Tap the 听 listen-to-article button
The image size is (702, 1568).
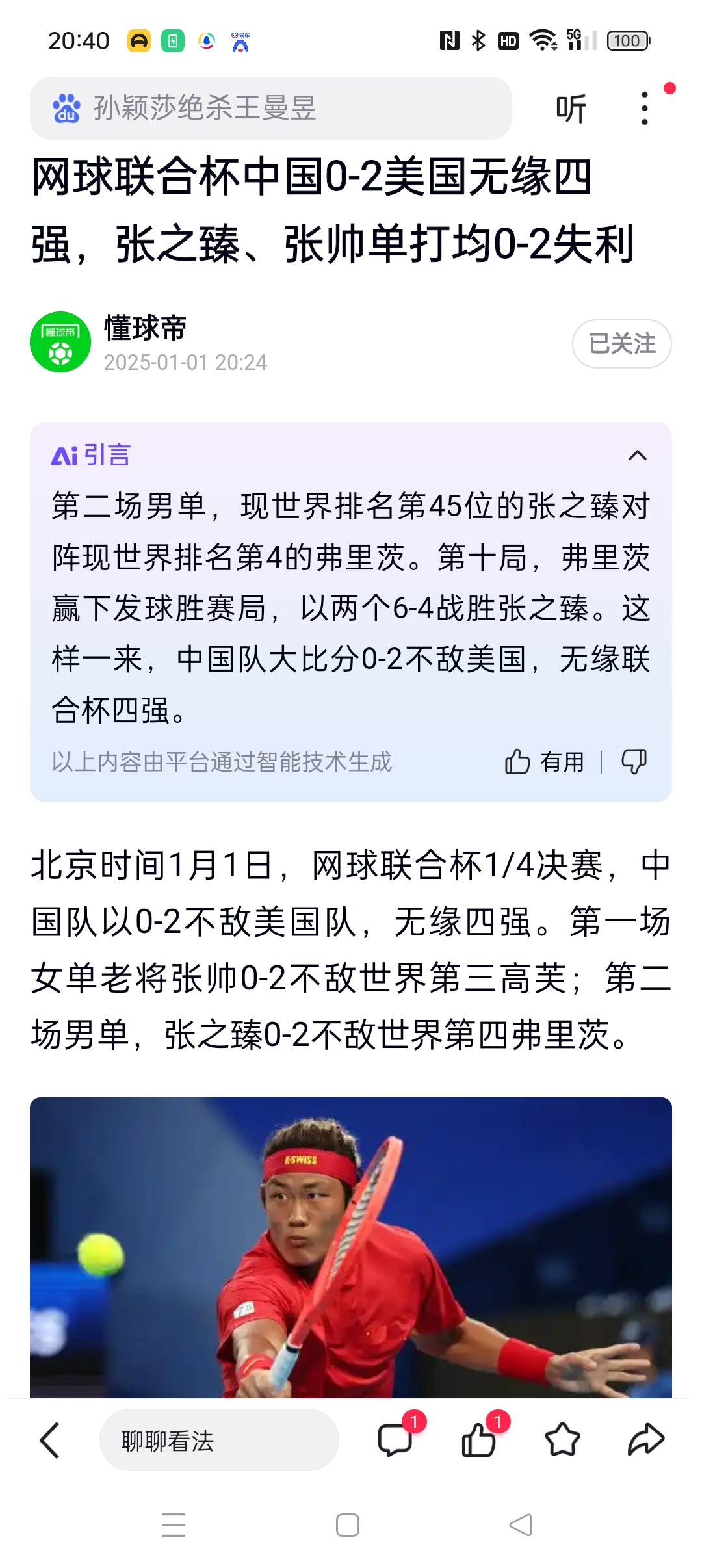(x=571, y=108)
